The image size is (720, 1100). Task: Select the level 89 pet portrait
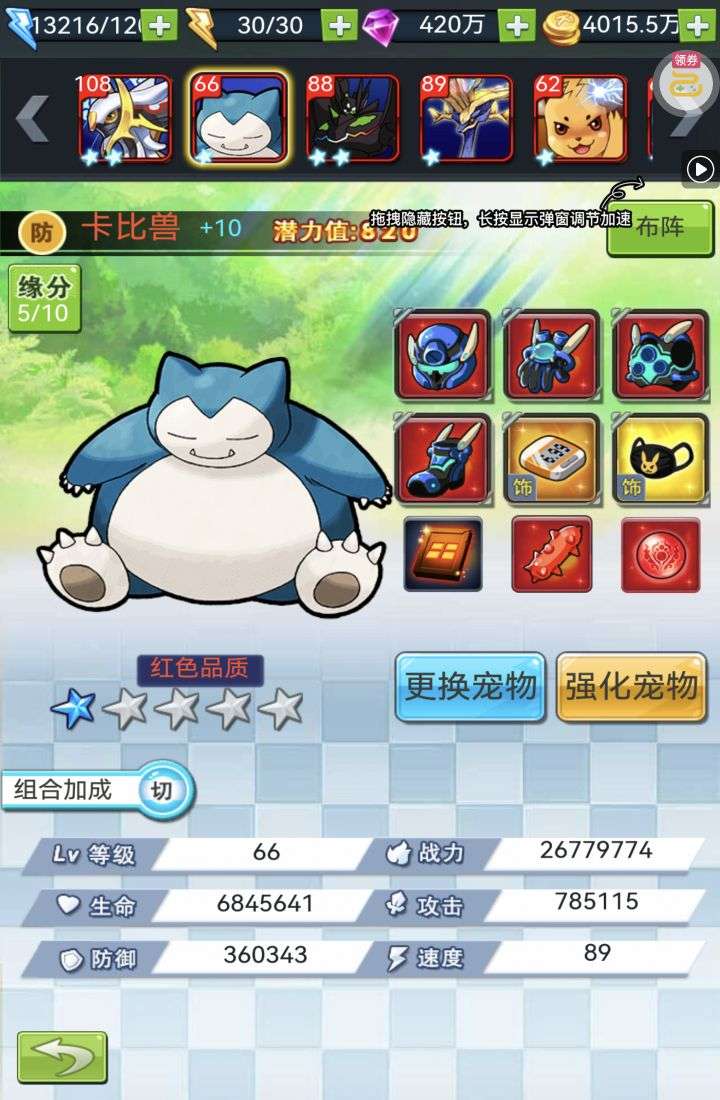466,118
